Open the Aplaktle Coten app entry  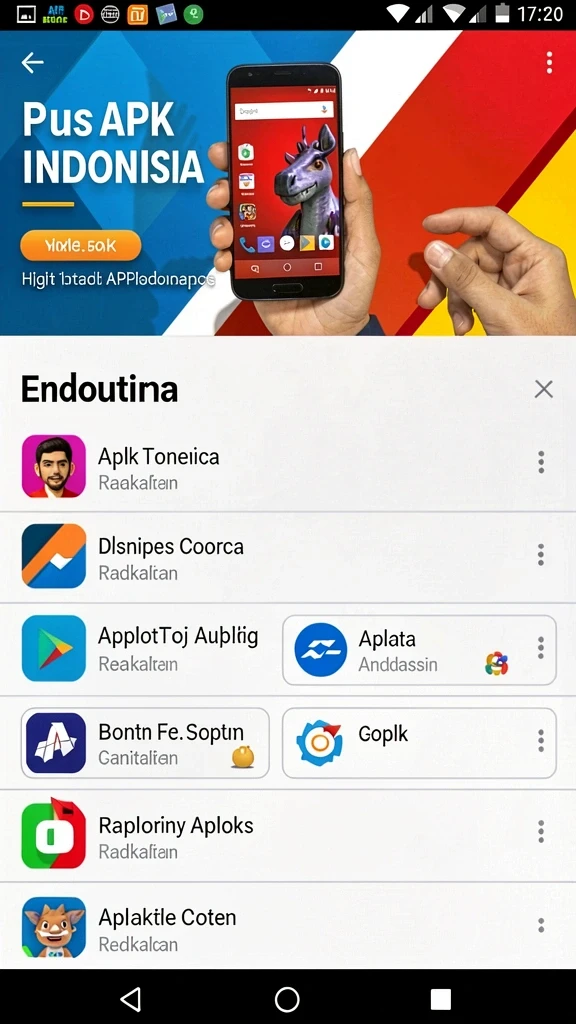(x=288, y=927)
